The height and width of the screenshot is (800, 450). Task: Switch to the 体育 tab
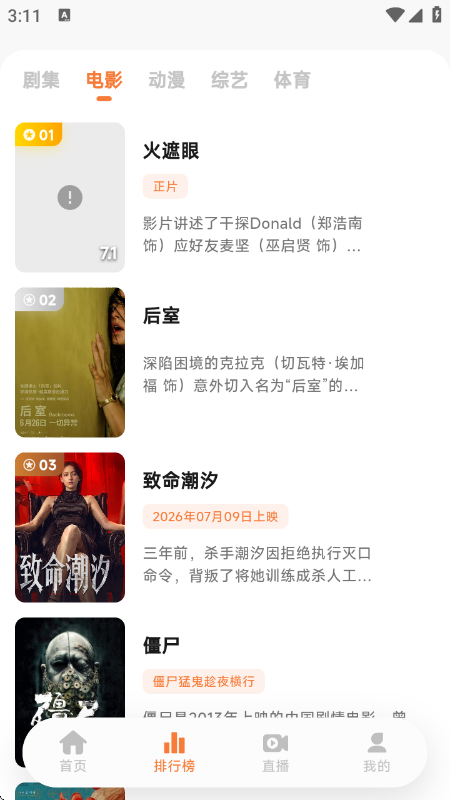point(292,80)
